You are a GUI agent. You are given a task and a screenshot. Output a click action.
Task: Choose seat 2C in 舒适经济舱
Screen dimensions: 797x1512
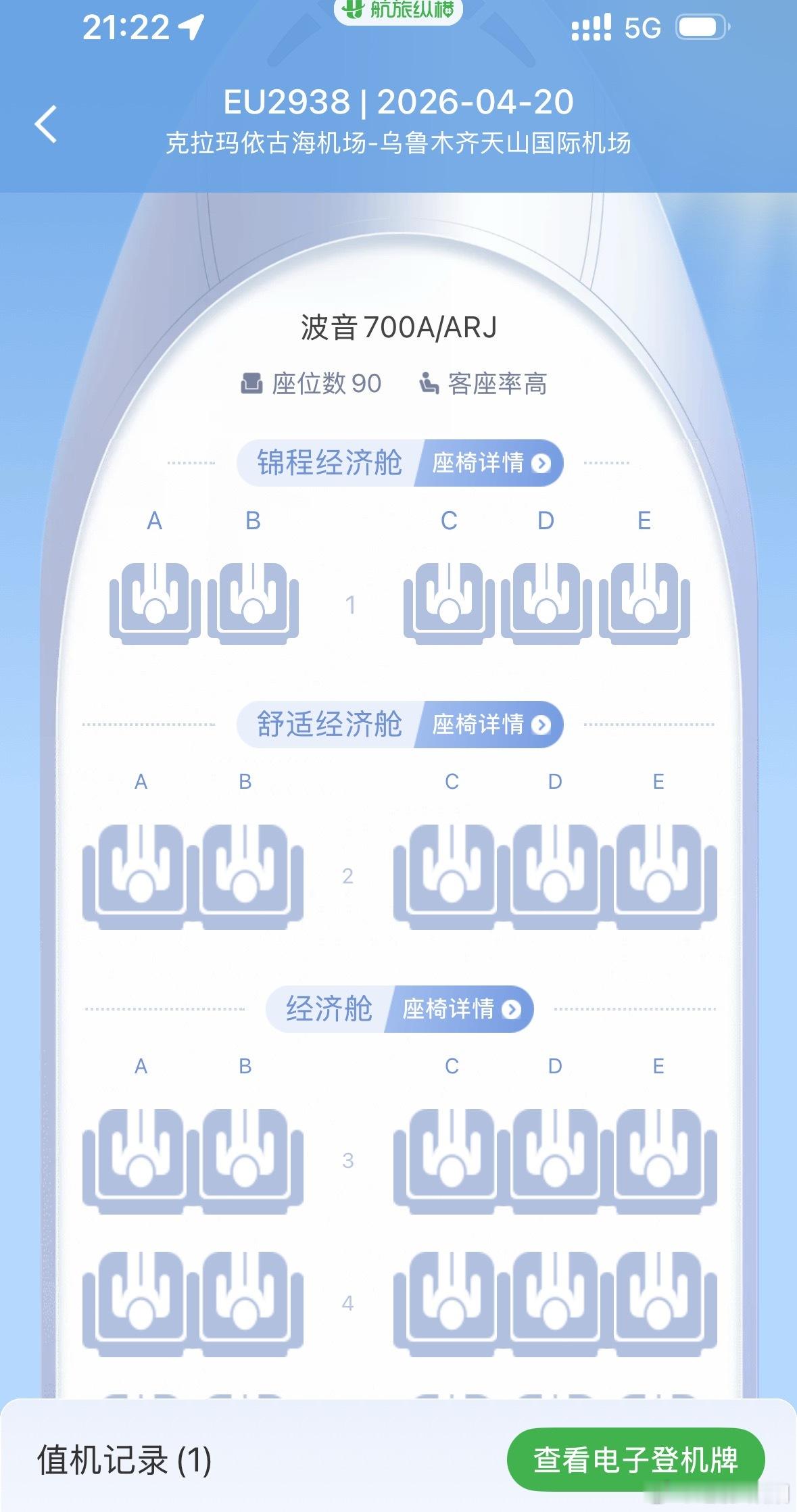[x=452, y=875]
